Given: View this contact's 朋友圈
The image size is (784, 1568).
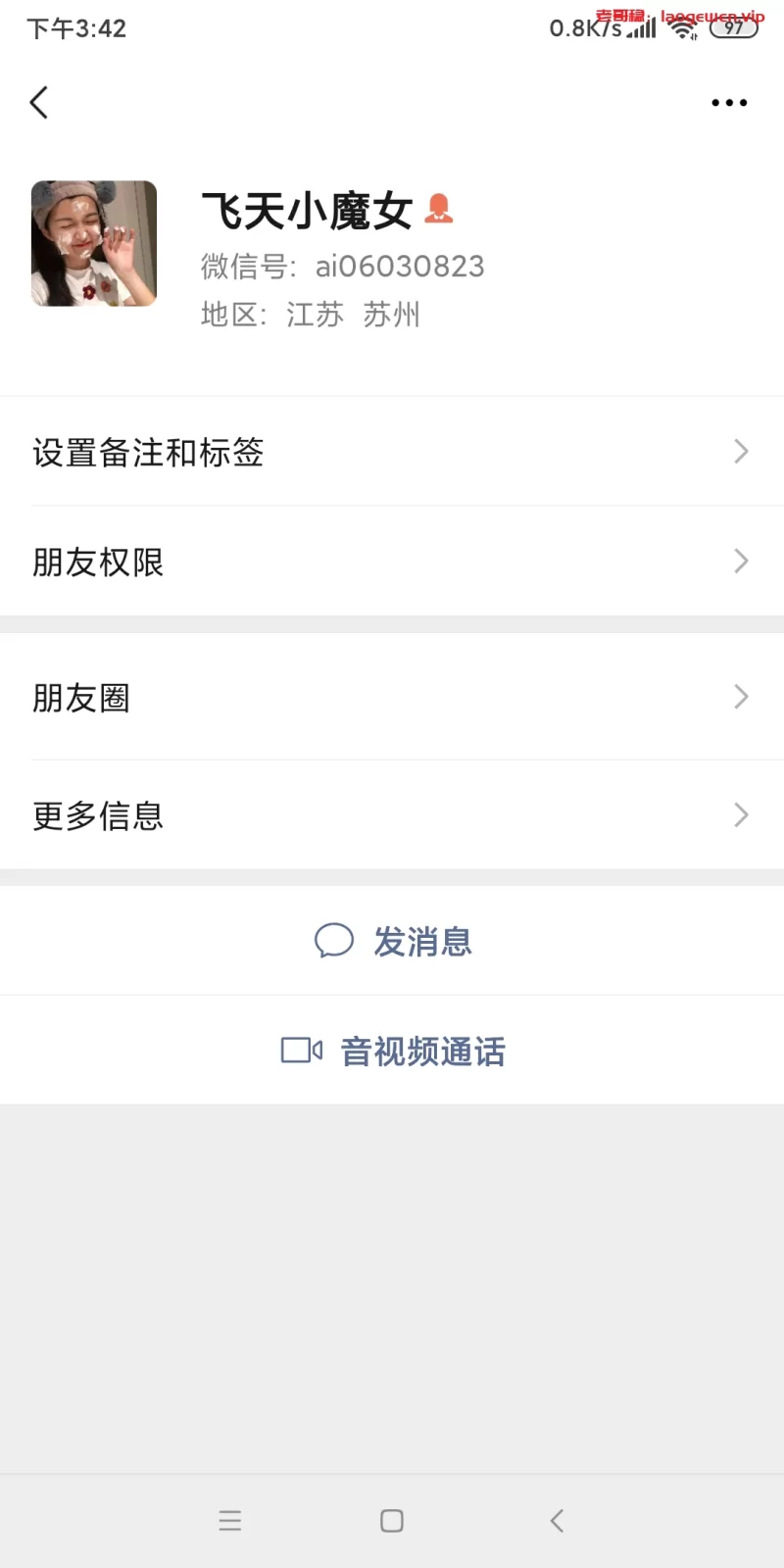Looking at the screenshot, I should 392,697.
